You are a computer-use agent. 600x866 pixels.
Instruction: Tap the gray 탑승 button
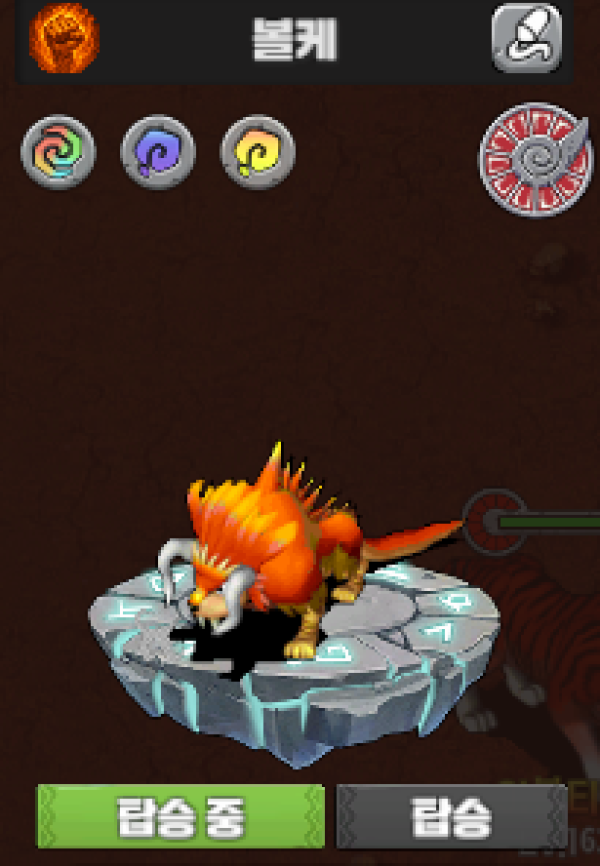(452, 816)
